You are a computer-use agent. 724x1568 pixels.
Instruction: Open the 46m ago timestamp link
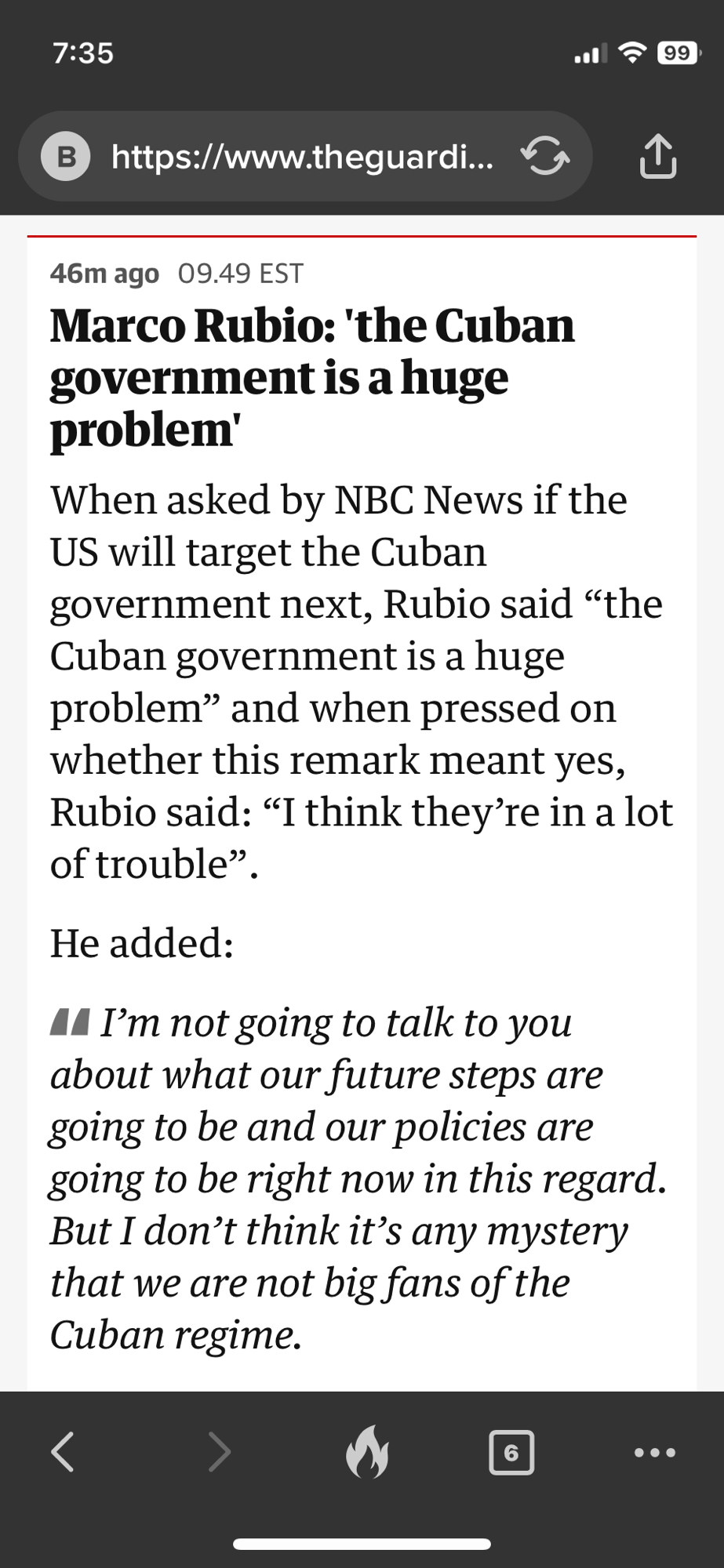point(104,274)
